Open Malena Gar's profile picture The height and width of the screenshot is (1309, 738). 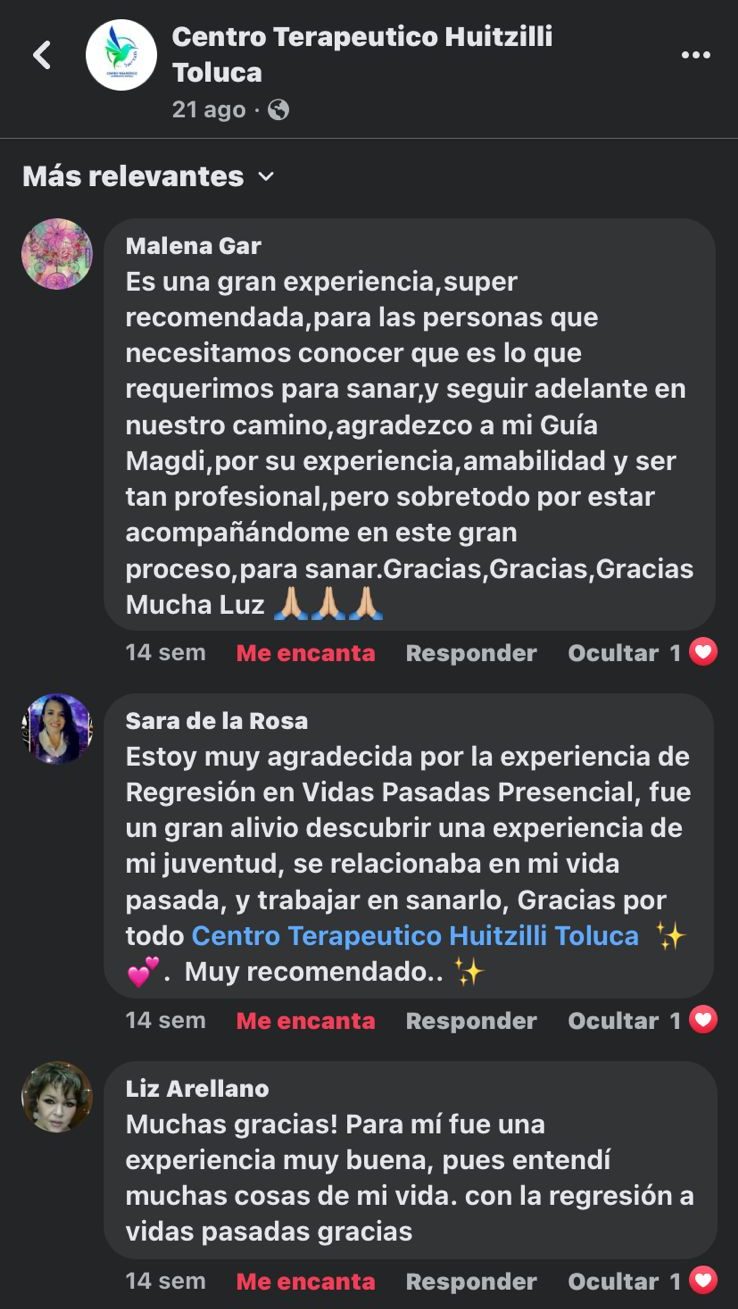click(x=57, y=254)
